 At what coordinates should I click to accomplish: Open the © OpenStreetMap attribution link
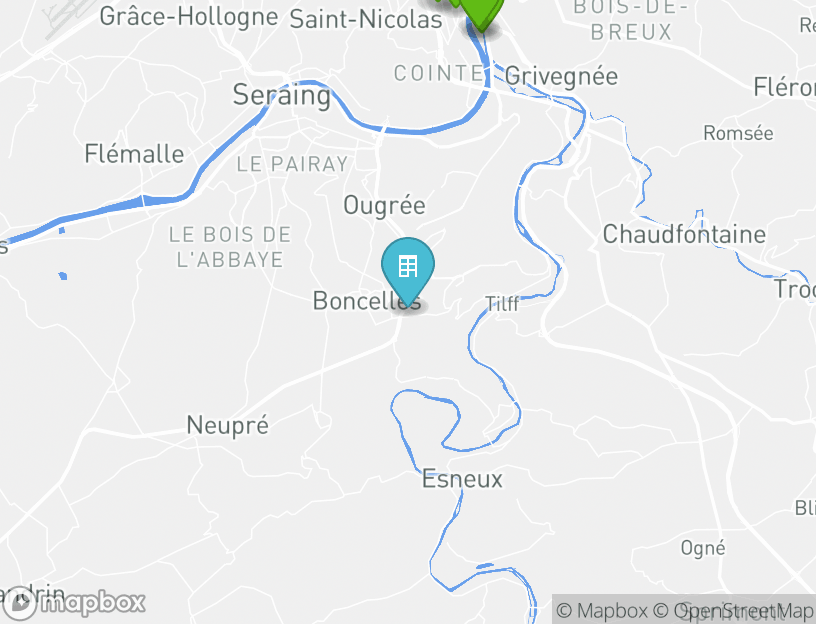click(733, 610)
